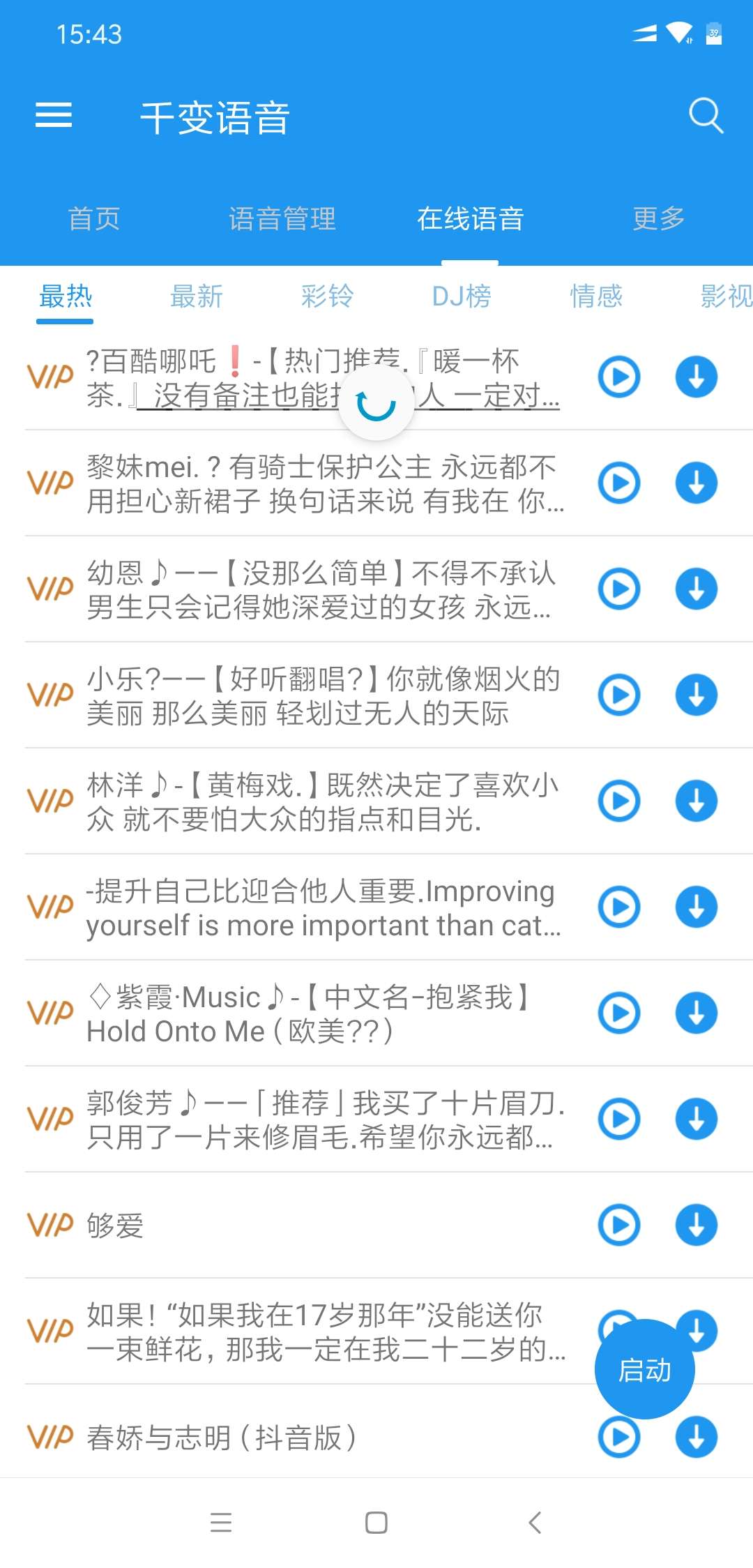Image resolution: width=753 pixels, height=1568 pixels.
Task: Play the 够爱 voice clip
Action: coord(619,1225)
